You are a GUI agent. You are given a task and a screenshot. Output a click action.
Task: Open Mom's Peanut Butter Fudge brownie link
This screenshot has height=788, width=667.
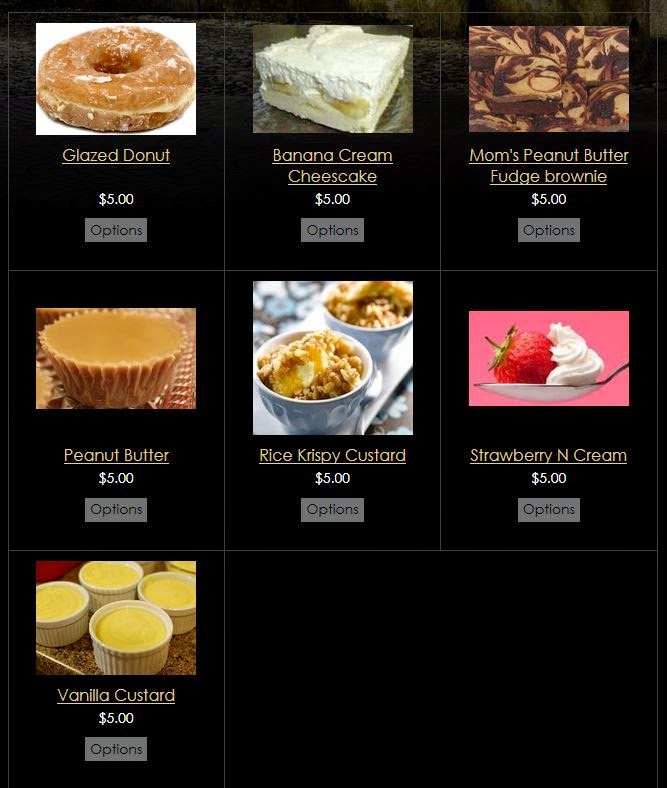click(x=548, y=165)
